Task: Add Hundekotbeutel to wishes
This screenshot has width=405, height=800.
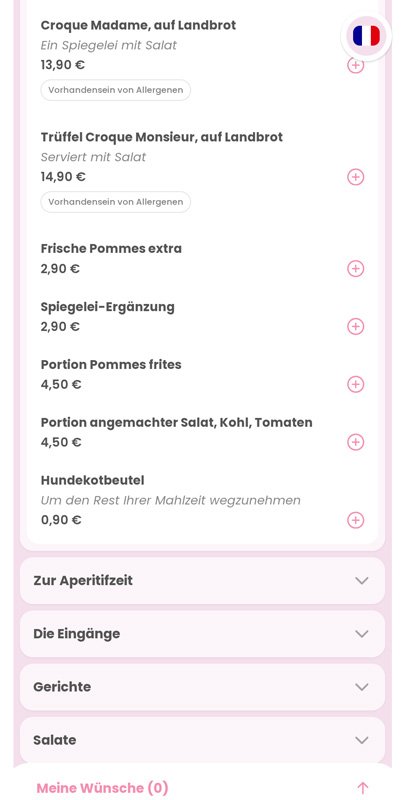Action: 356,520
